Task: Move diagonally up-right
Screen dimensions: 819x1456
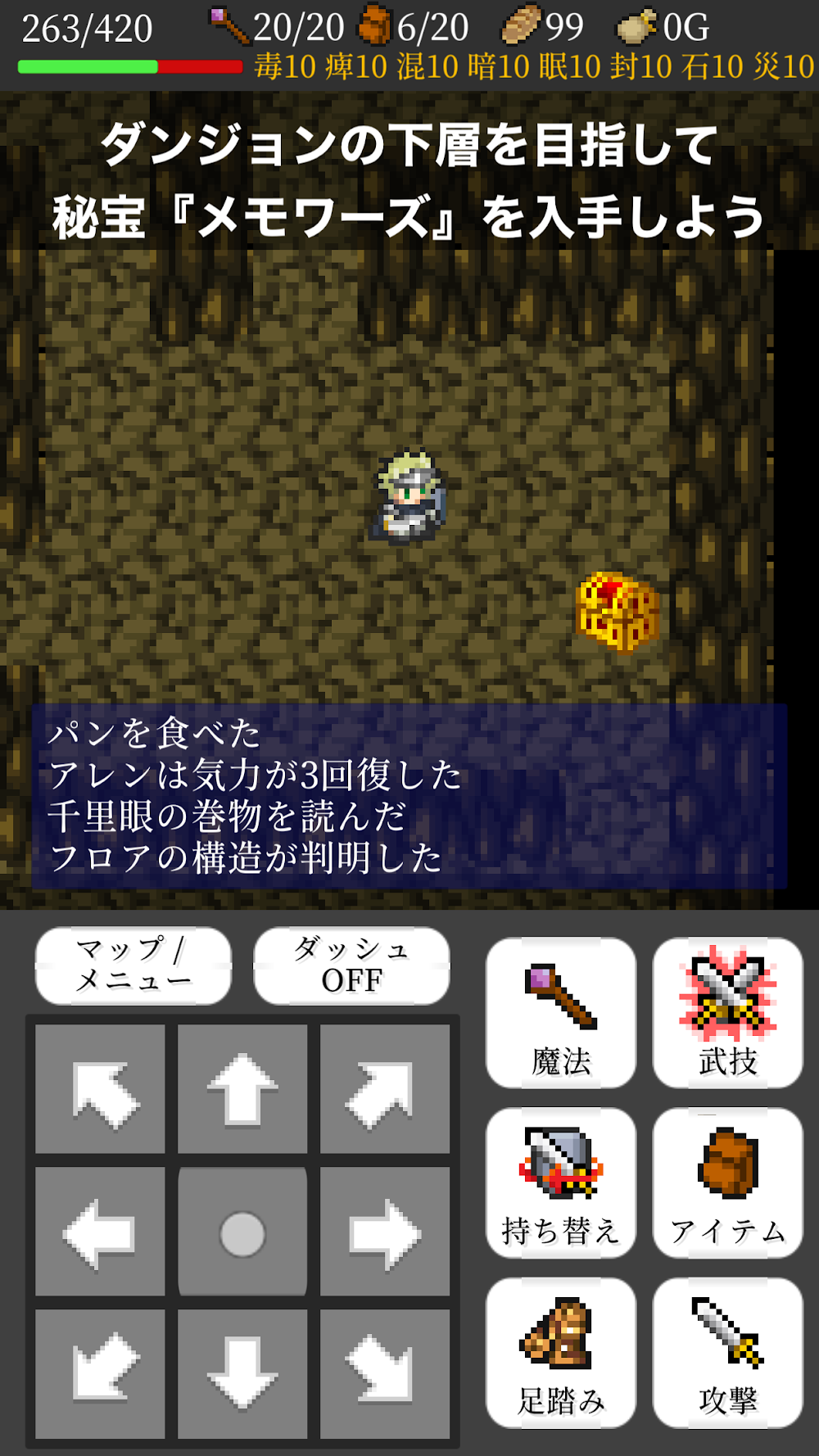Action: (x=385, y=1089)
